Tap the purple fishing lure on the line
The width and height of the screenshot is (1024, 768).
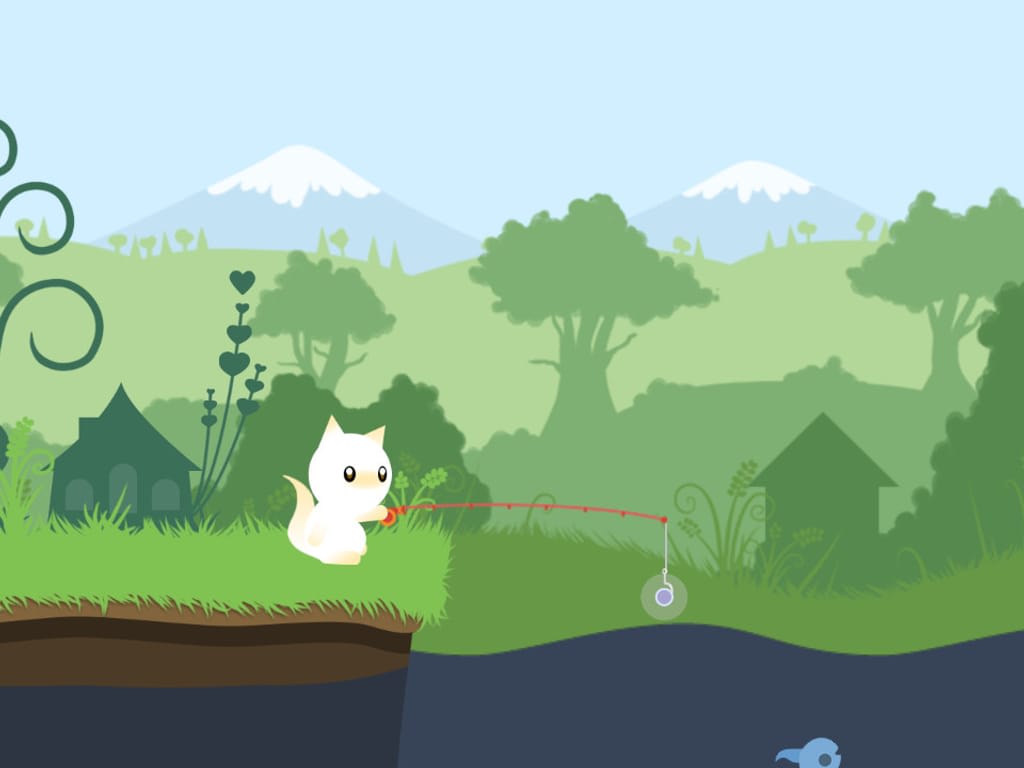pos(664,597)
